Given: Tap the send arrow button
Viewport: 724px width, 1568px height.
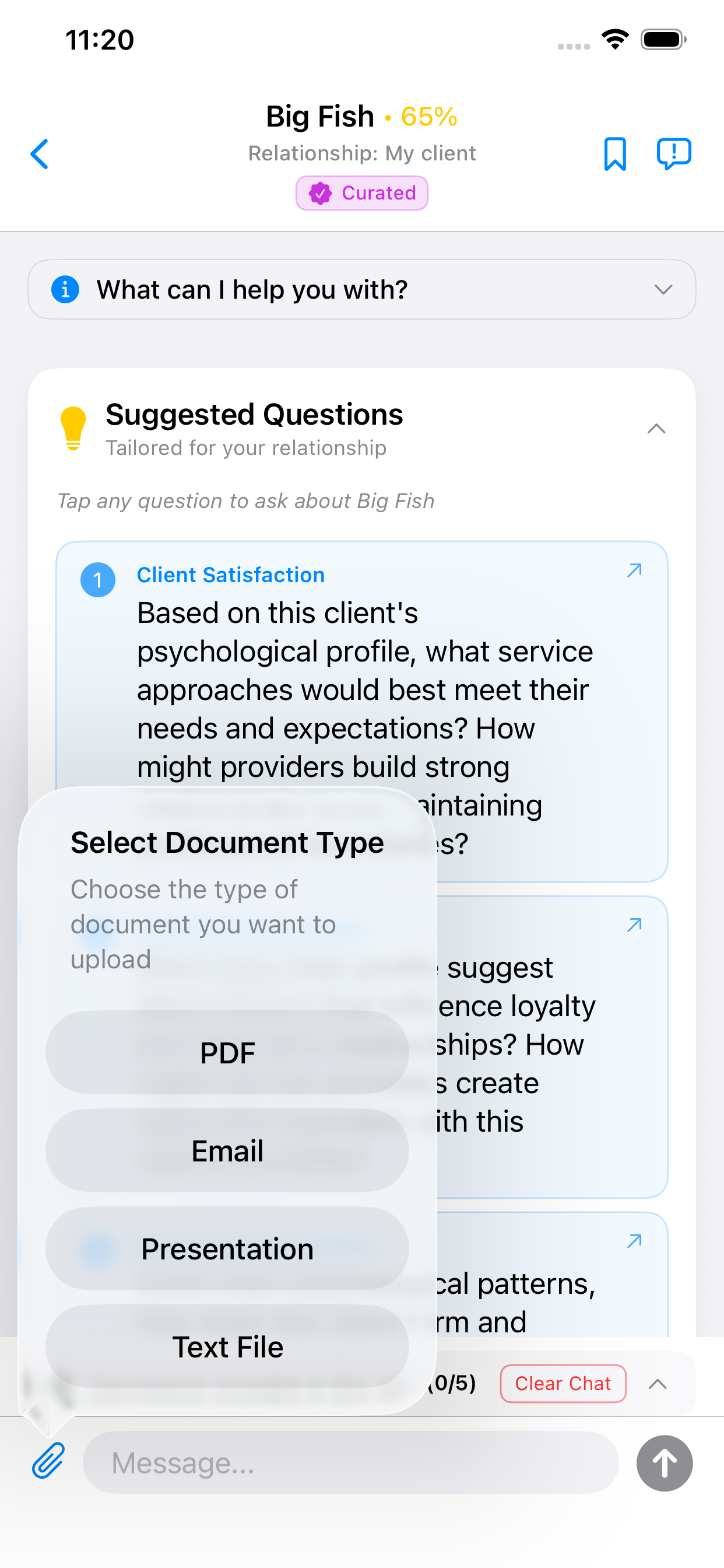Looking at the screenshot, I should (x=664, y=1462).
